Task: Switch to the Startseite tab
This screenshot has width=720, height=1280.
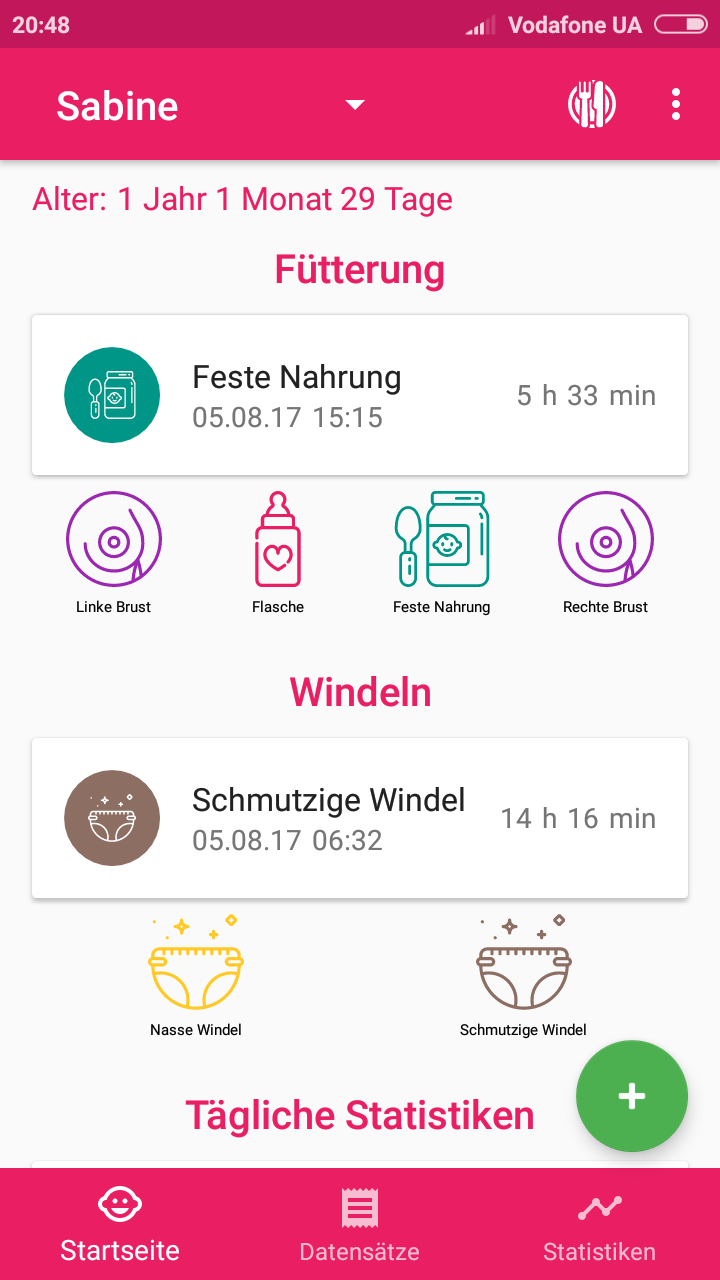Action: tap(120, 1224)
